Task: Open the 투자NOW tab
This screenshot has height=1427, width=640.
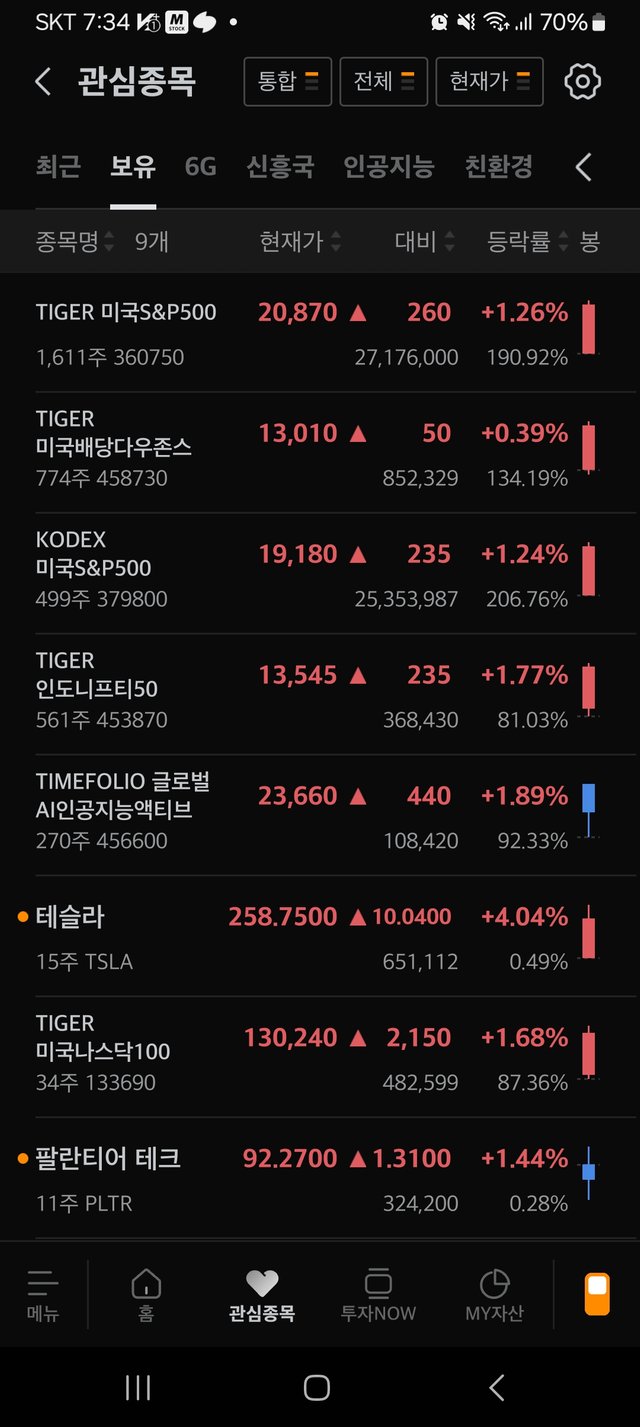Action: pos(378,1295)
